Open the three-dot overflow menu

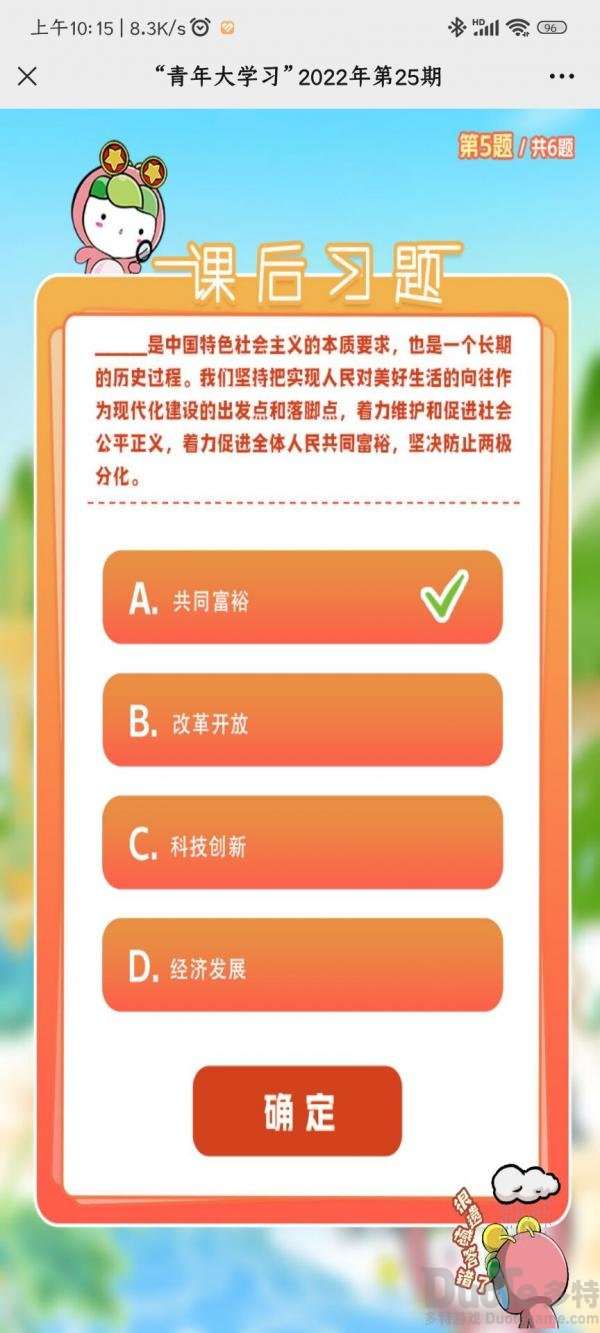click(562, 77)
